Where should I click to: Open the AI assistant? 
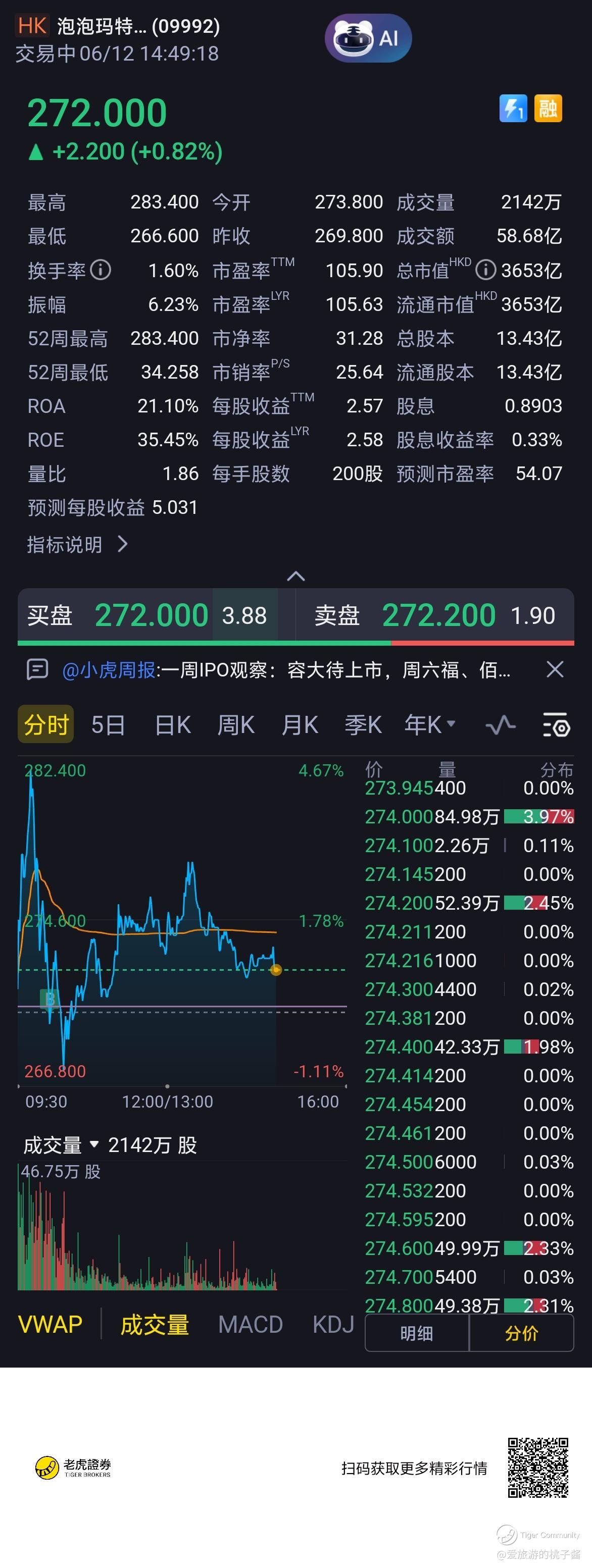(x=368, y=38)
